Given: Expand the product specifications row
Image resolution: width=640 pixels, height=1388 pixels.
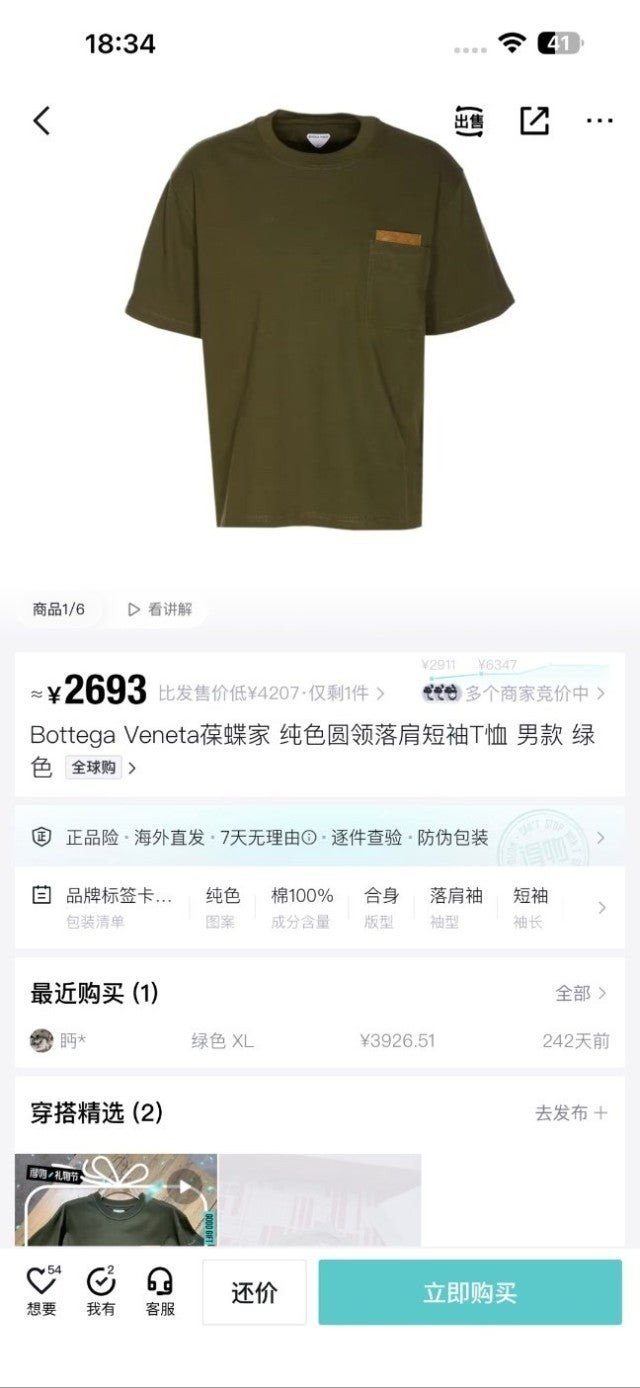Looking at the screenshot, I should pos(601,907).
